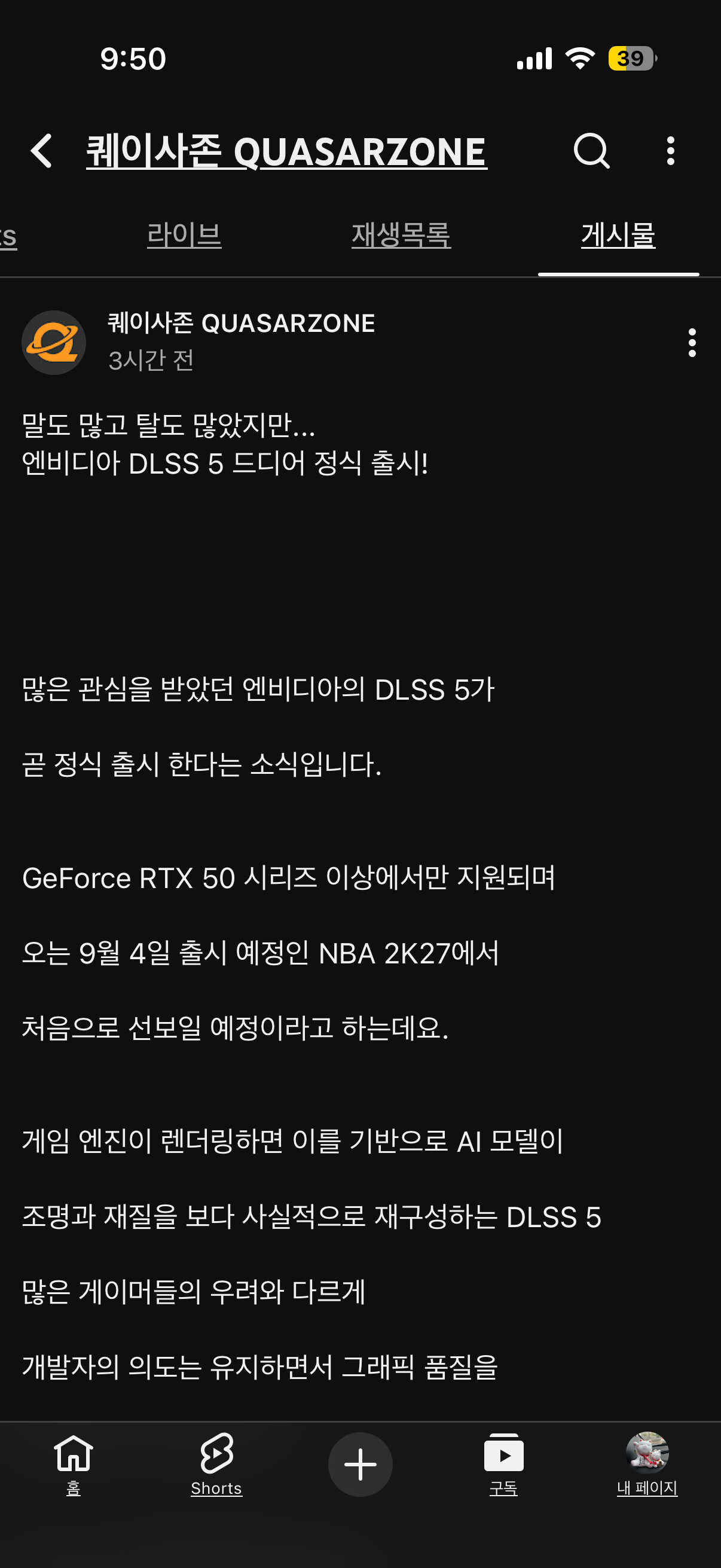The width and height of the screenshot is (721, 1568).
Task: Switch to the 라이브 tab
Action: 184,236
